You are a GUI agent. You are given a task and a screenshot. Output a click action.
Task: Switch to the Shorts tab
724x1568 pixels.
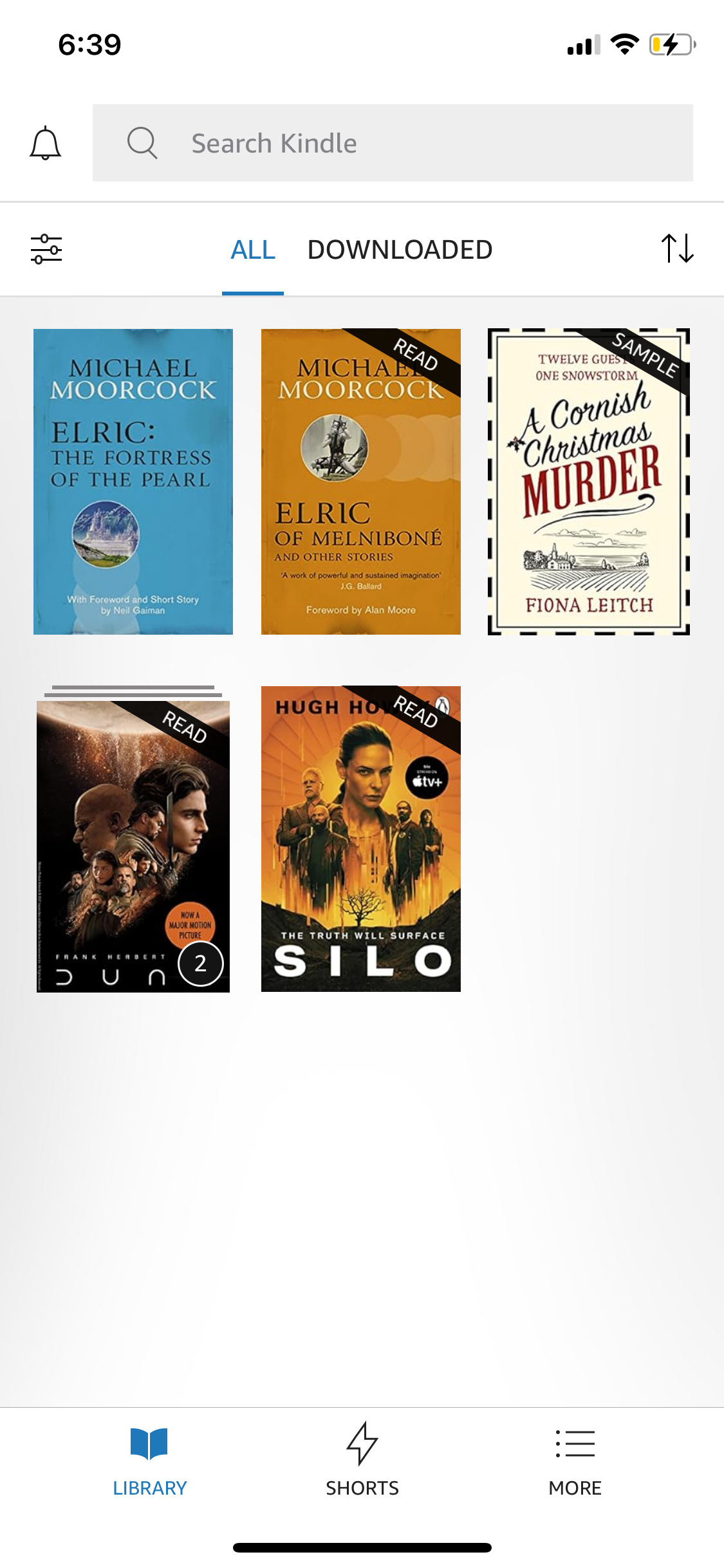362,1460
